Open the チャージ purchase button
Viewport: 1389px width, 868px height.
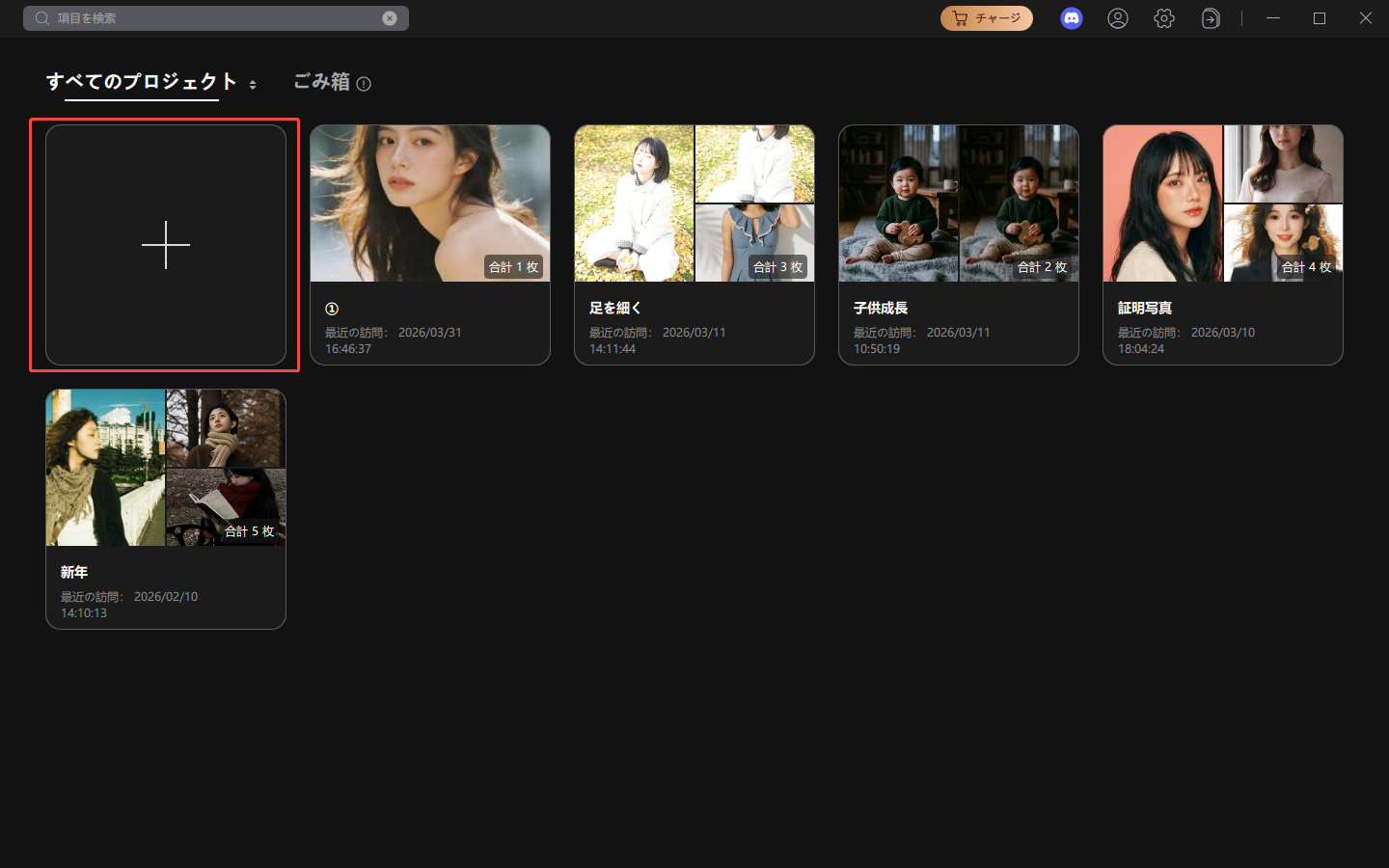coord(986,18)
